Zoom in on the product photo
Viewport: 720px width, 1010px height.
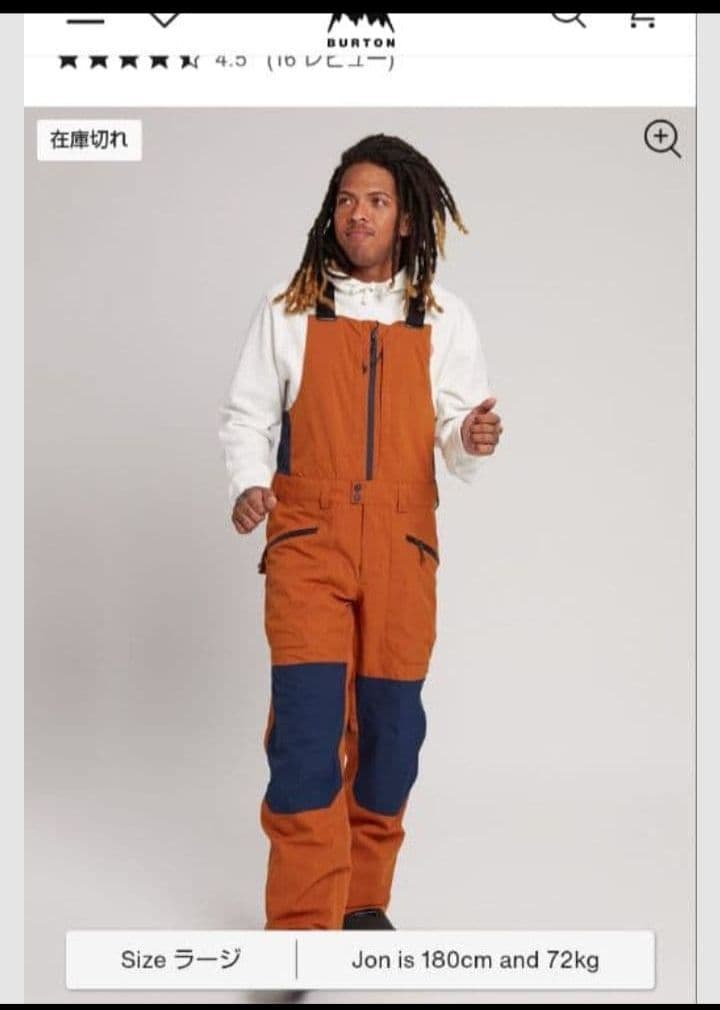[662, 139]
